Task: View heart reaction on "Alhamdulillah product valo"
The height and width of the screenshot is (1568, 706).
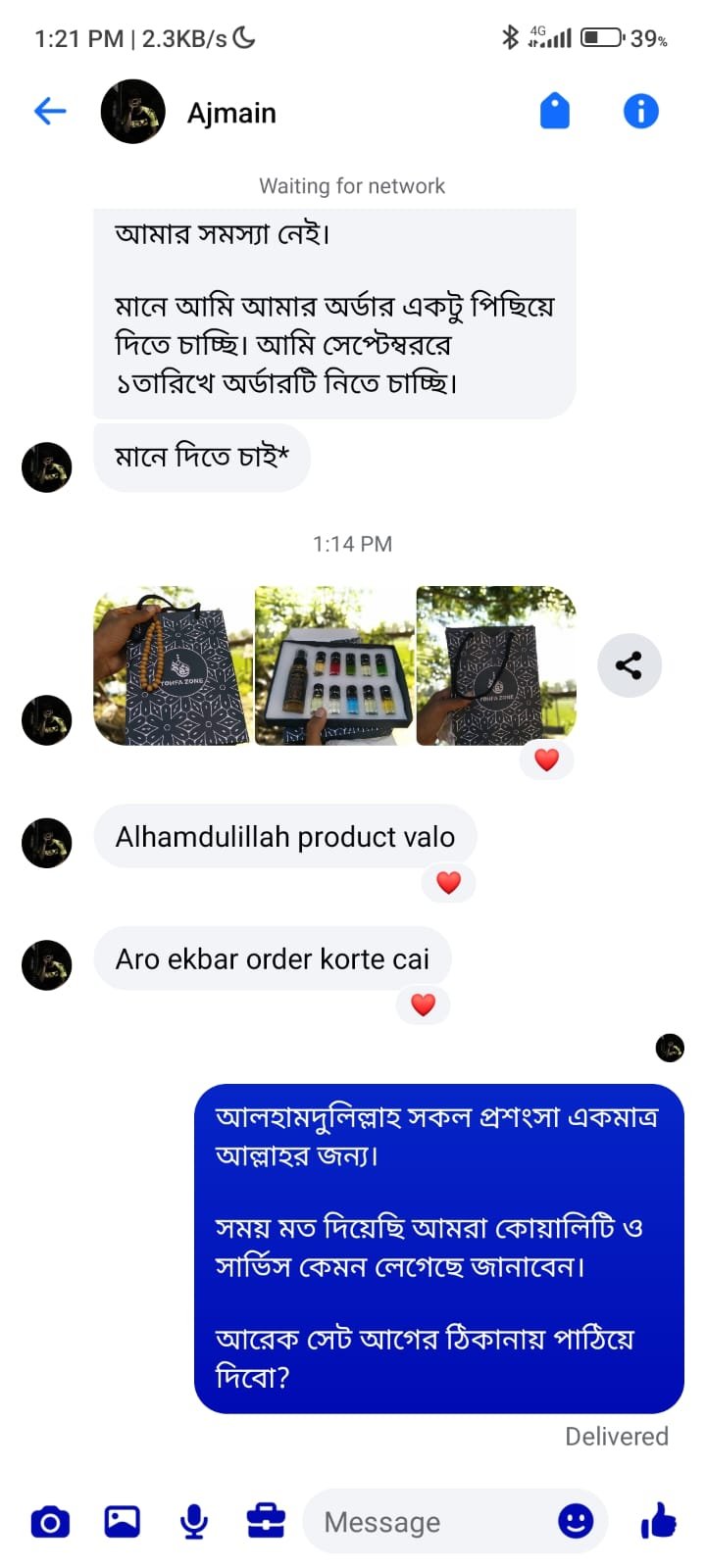Action: (x=448, y=882)
